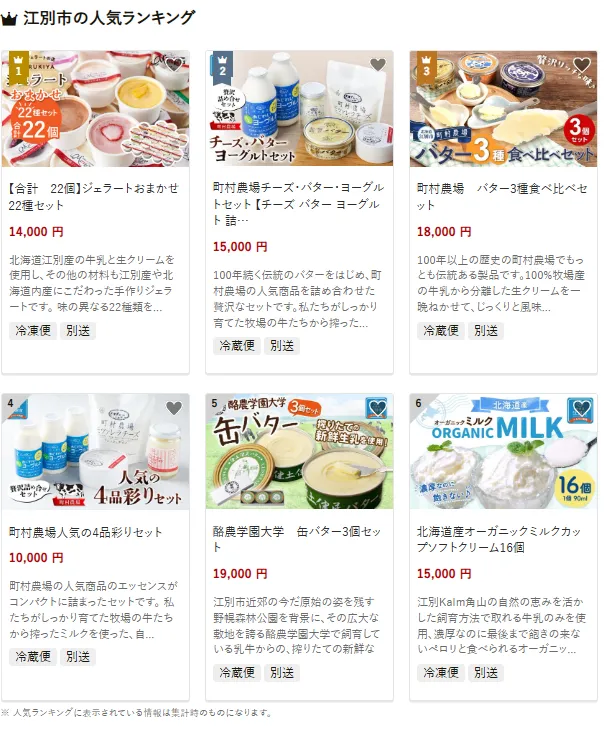Image resolution: width=615 pixels, height=730 pixels.
Task: Open the ジェラートおまかせ22種セット product card
Action: 95,197
